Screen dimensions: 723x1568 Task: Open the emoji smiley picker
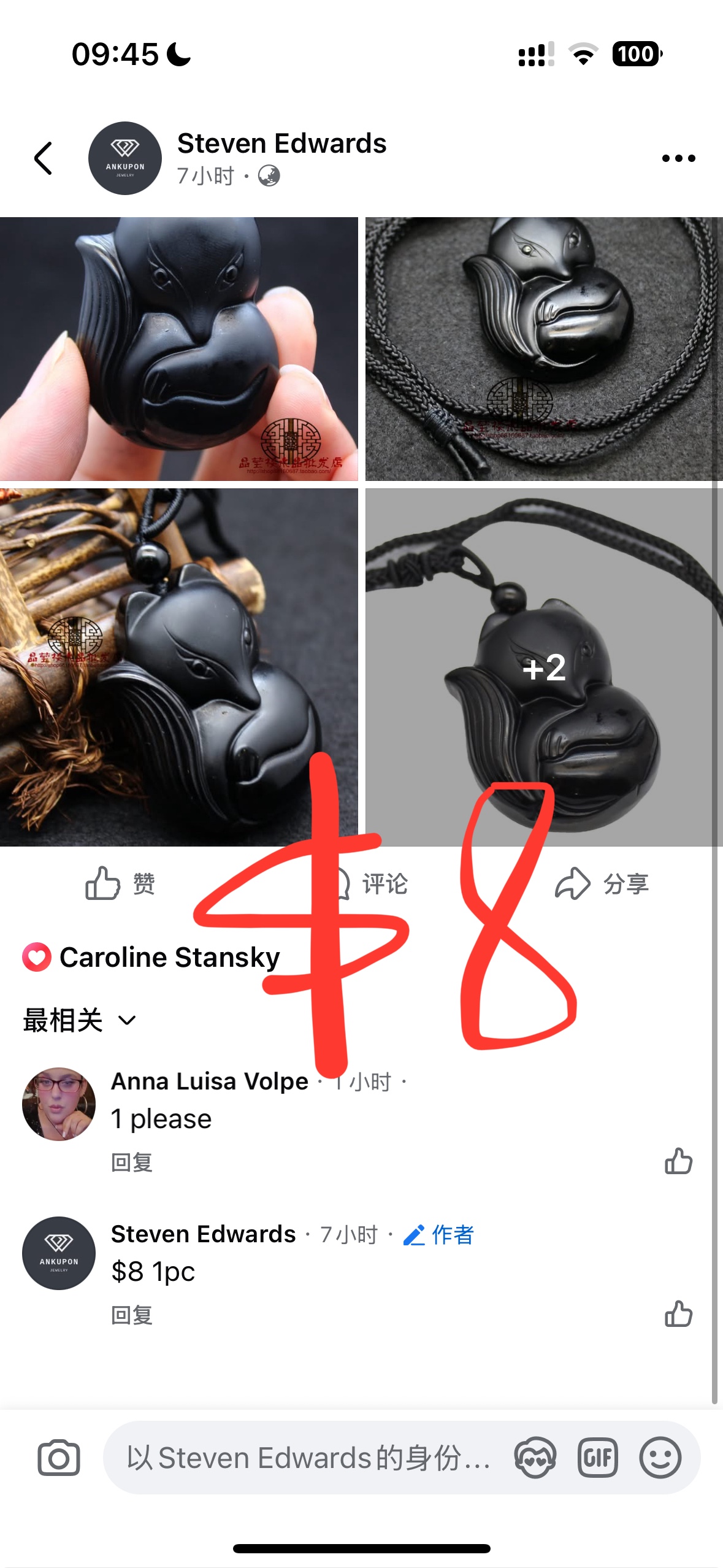pos(660,1458)
